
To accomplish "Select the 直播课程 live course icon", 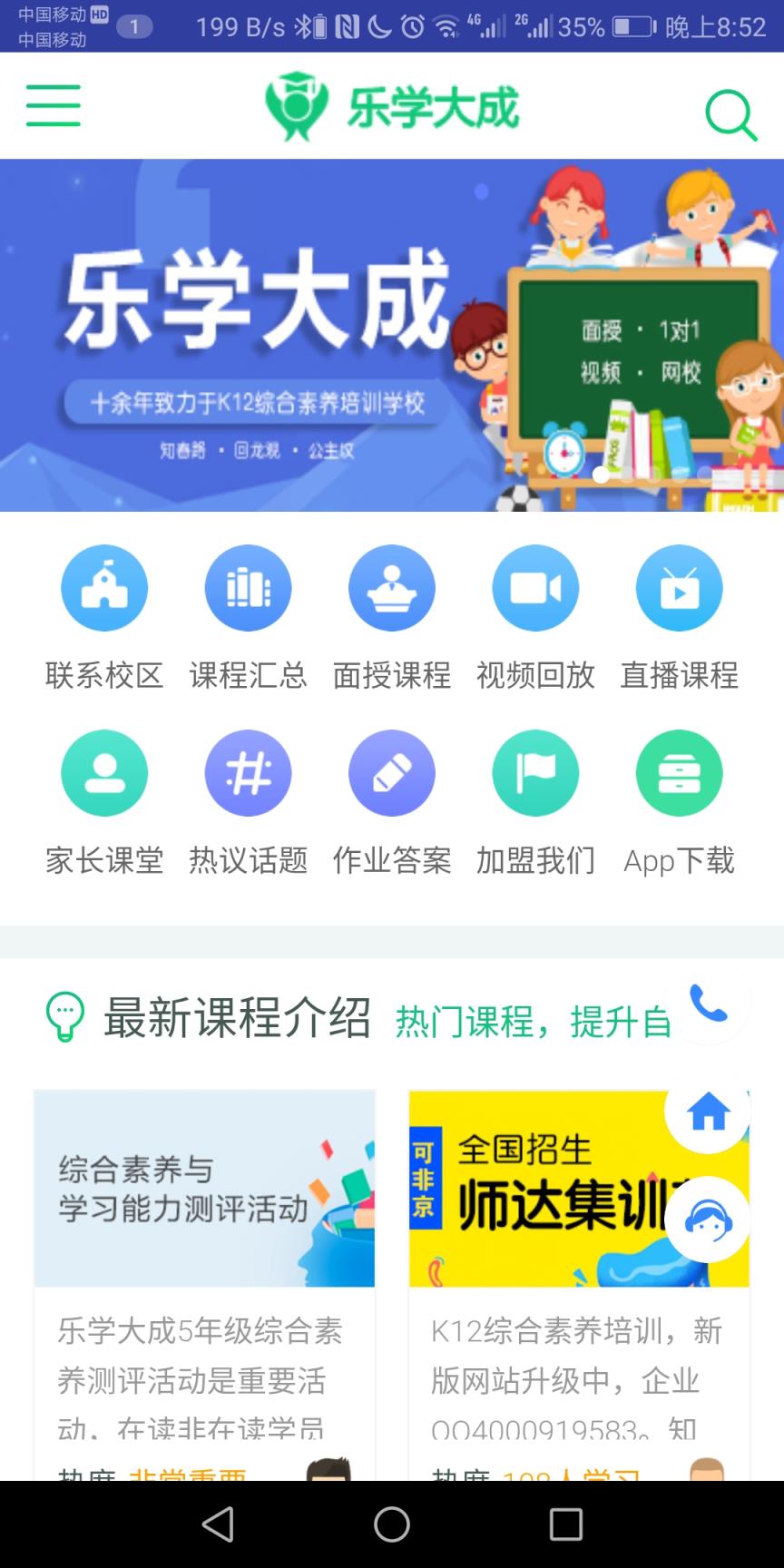I will pyautogui.click(x=679, y=587).
